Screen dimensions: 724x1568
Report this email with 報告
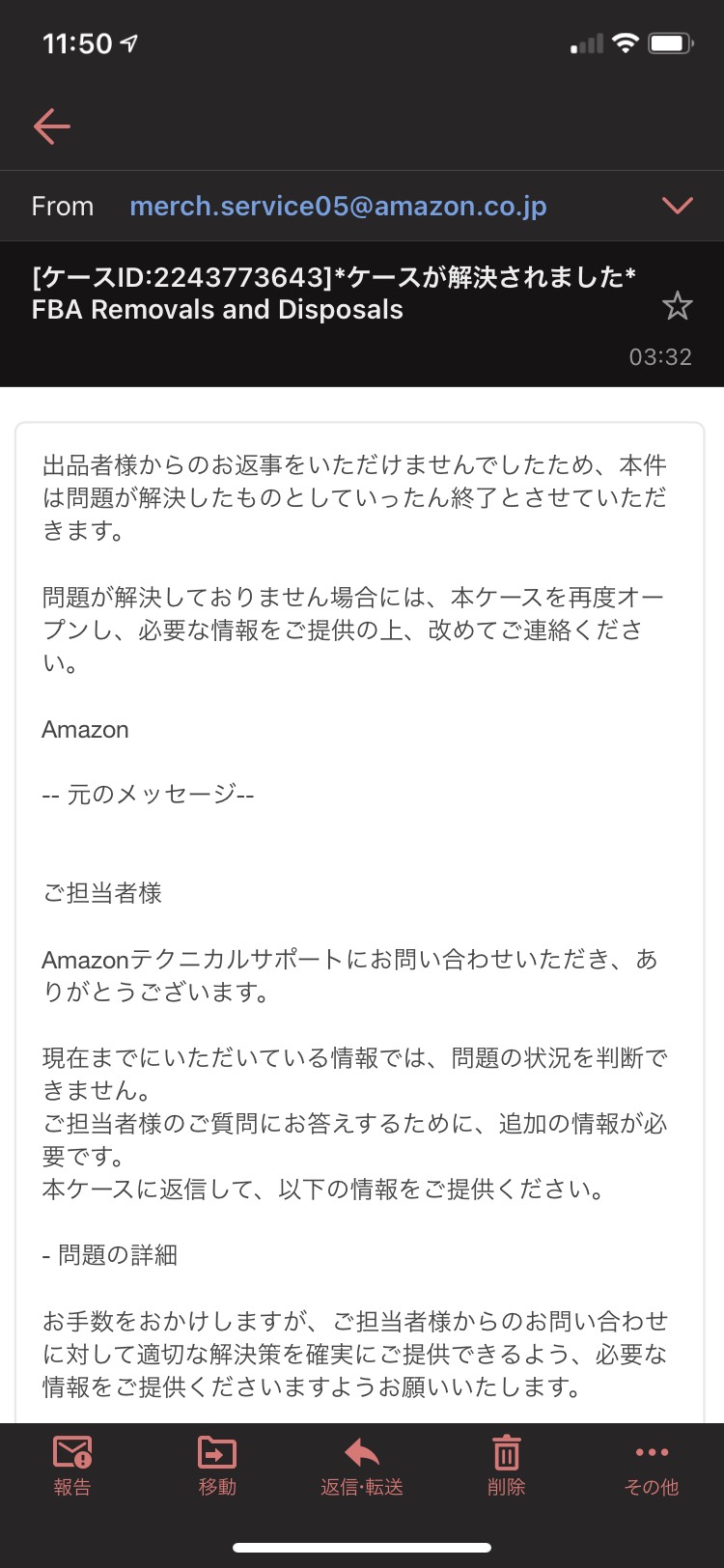click(72, 1466)
